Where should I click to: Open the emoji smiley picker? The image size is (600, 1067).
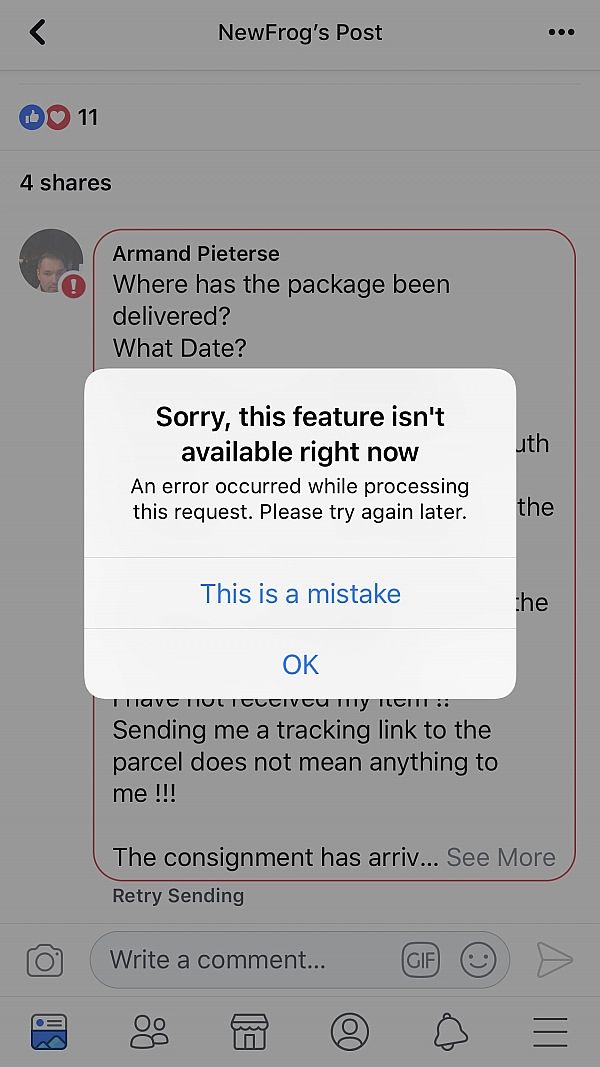click(x=478, y=960)
